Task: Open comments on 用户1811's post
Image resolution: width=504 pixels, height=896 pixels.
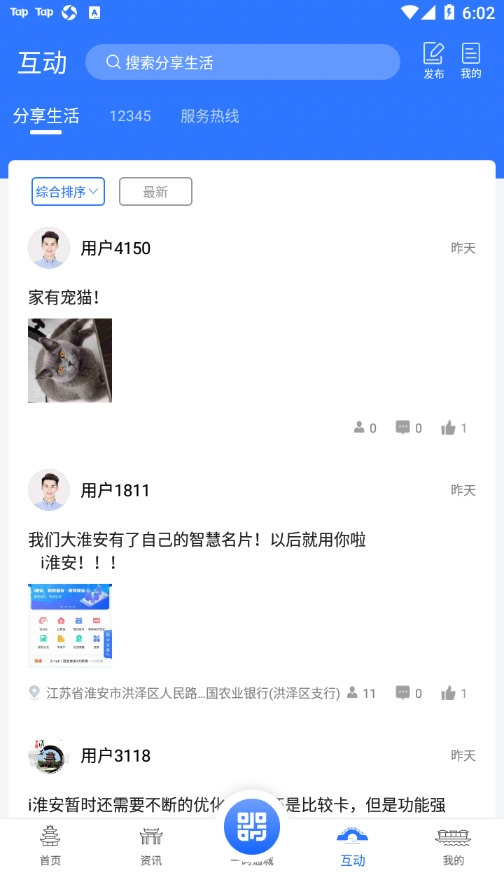Action: (409, 693)
